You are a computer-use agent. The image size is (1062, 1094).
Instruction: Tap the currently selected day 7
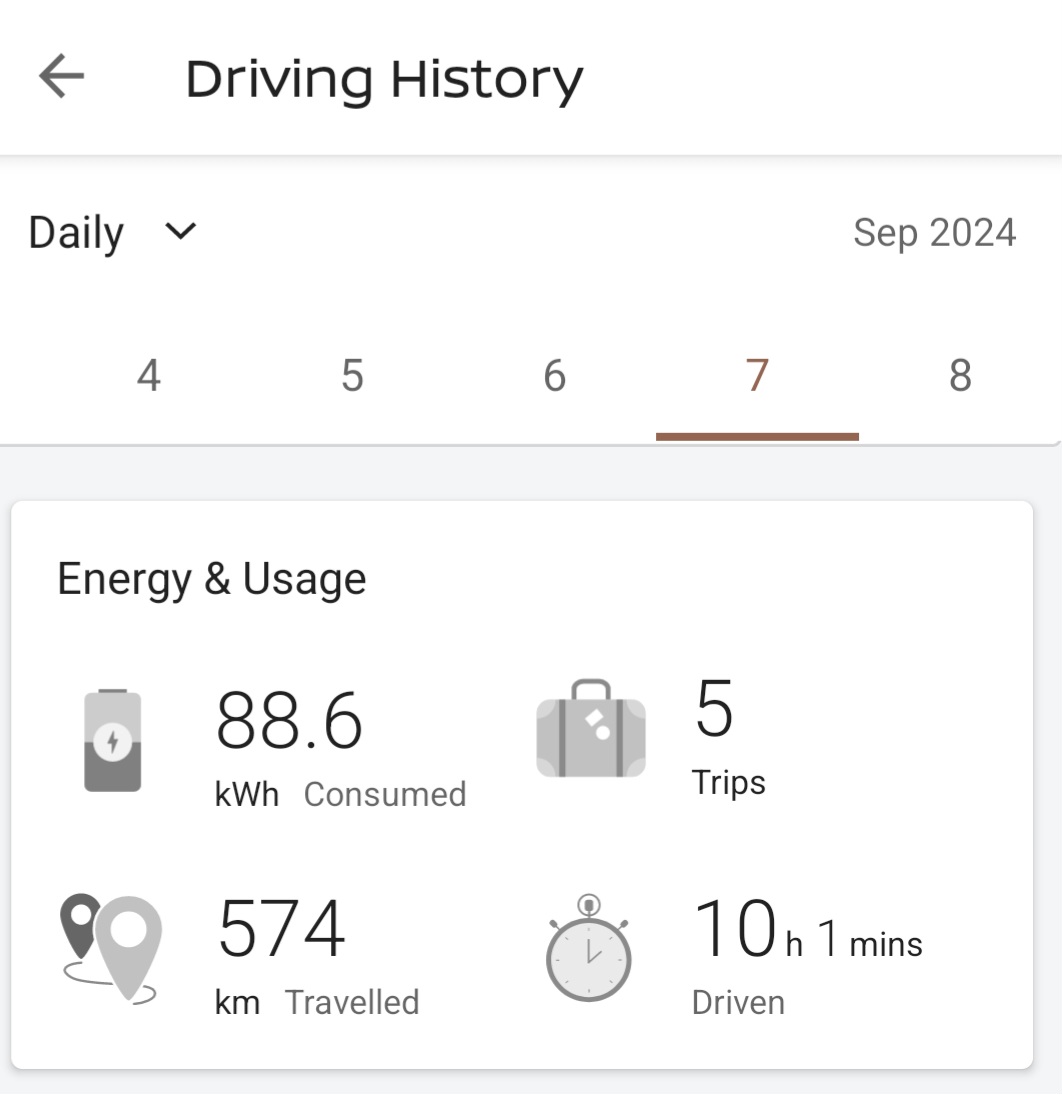coord(758,376)
